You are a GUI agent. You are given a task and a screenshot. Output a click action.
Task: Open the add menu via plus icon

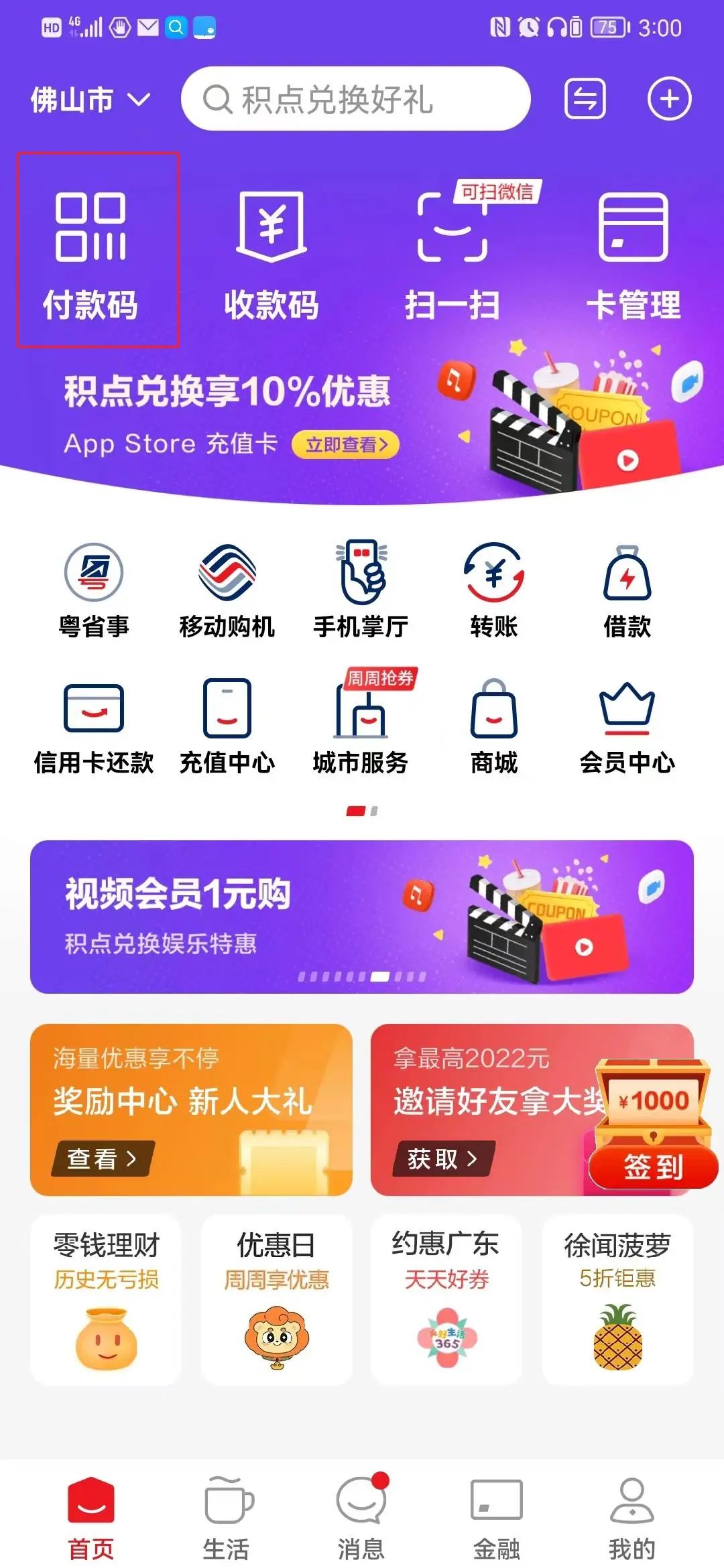click(670, 98)
